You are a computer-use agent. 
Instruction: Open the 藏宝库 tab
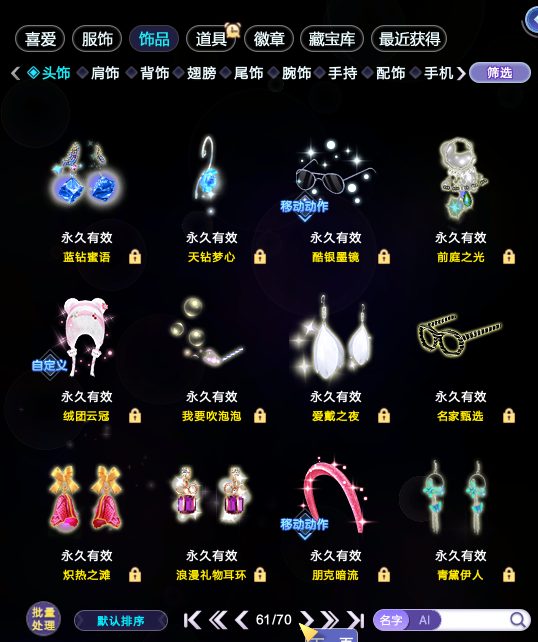pos(332,39)
